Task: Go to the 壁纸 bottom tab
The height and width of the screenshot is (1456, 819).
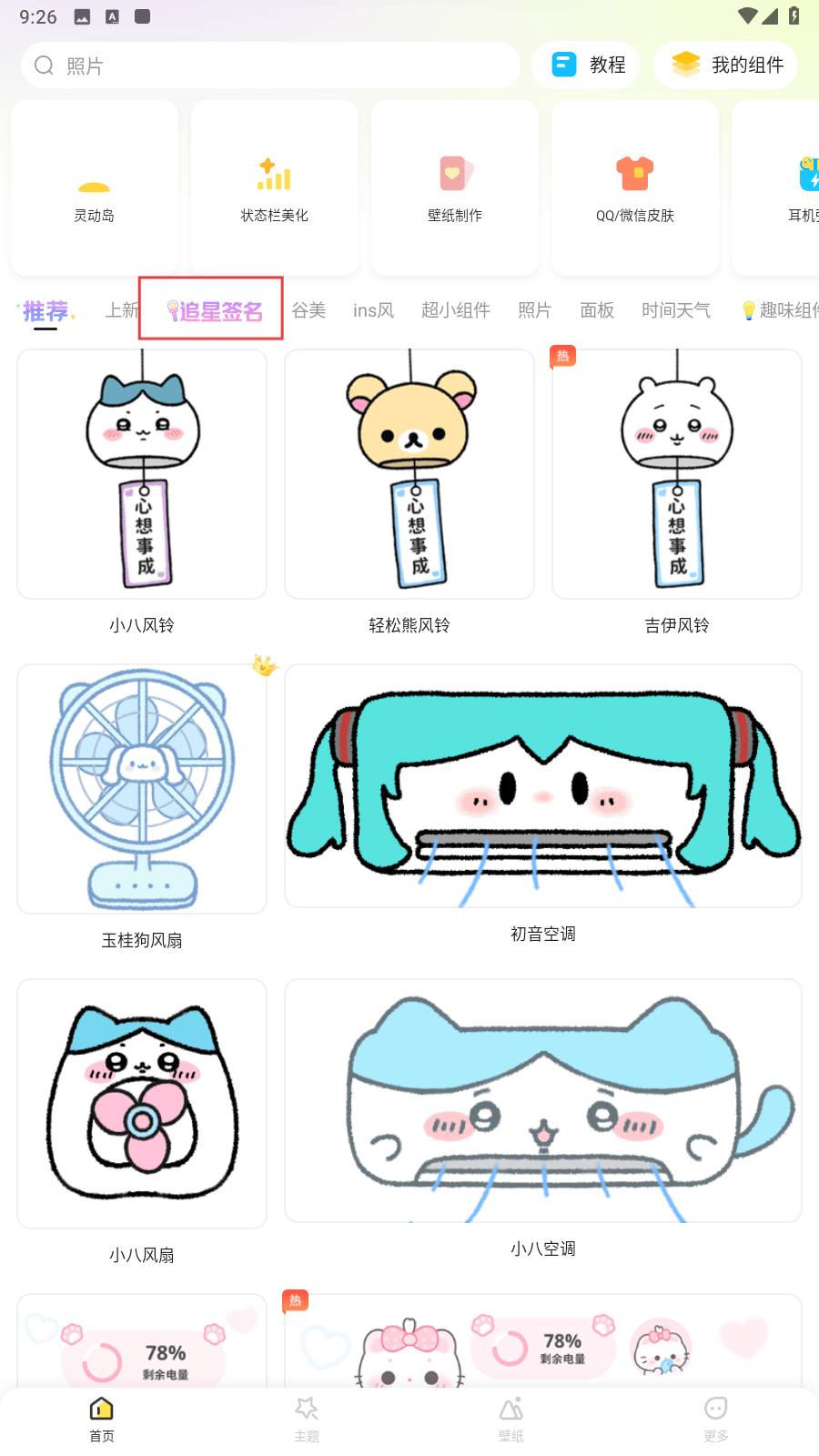Action: point(511,1418)
